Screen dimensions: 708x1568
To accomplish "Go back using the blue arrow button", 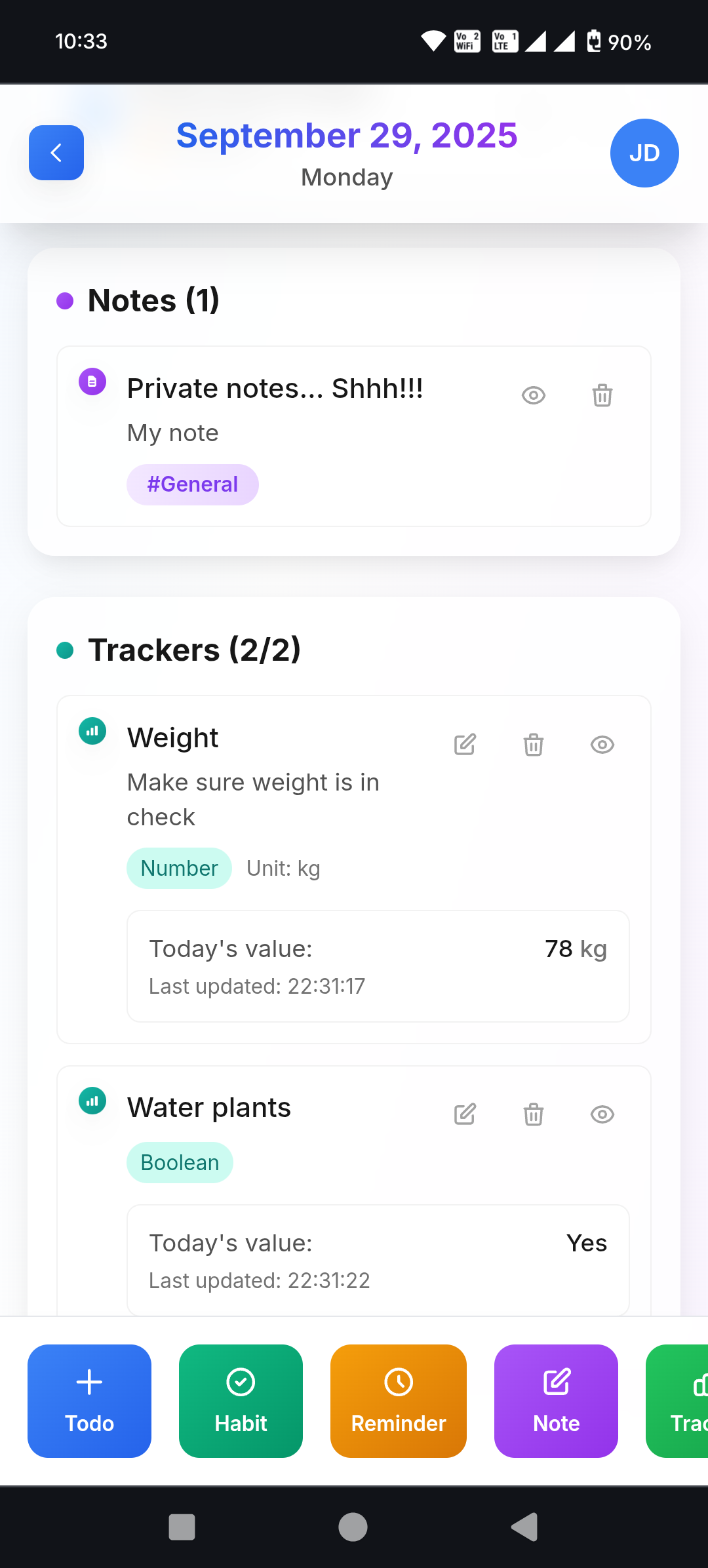I will [56, 153].
